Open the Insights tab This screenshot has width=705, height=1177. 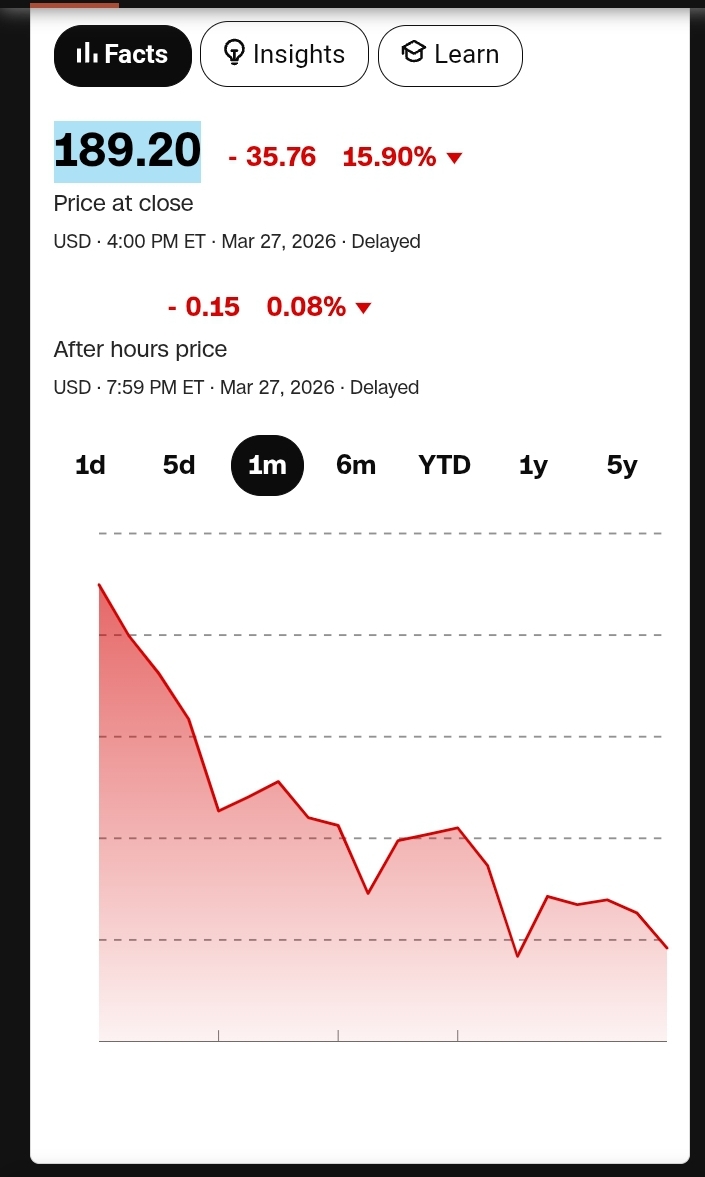pyautogui.click(x=284, y=54)
